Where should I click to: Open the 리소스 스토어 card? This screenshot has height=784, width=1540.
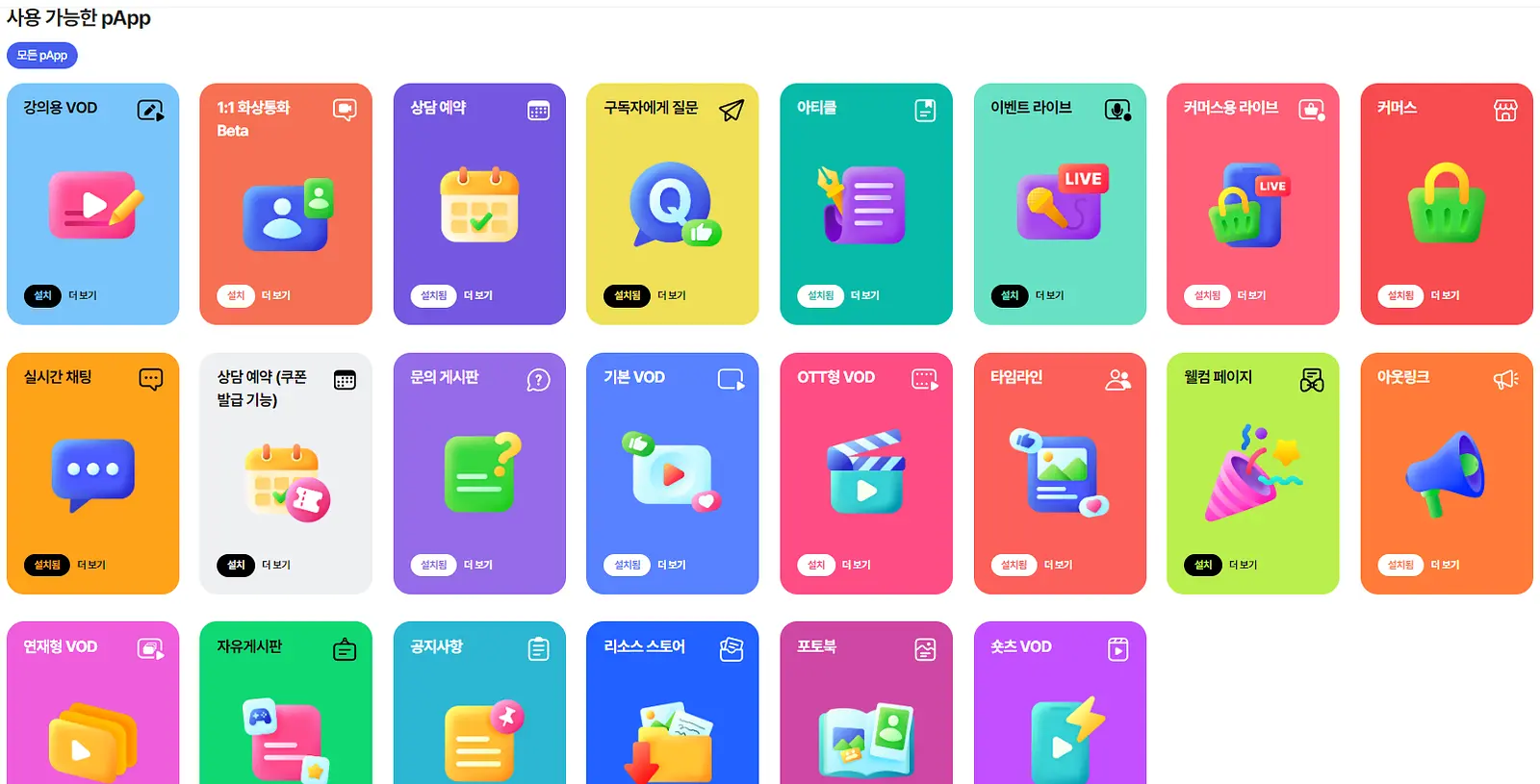click(672, 702)
